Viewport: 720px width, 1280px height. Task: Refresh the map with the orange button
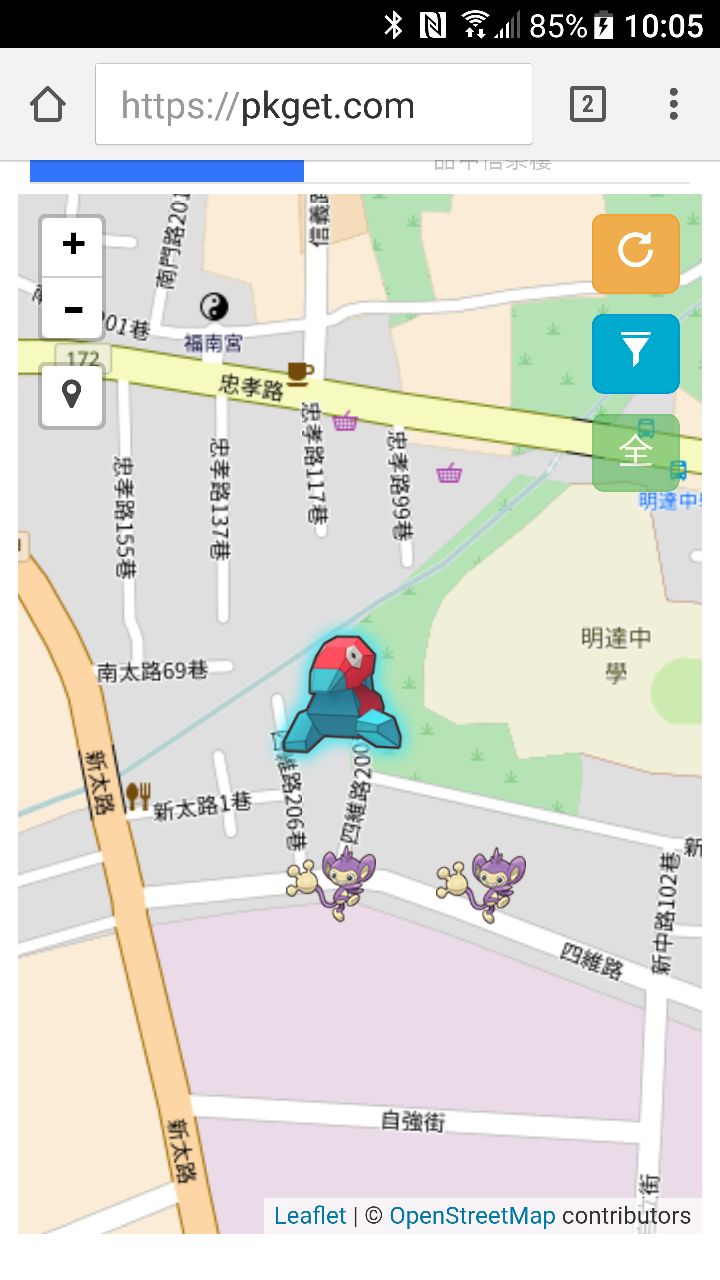(635, 253)
